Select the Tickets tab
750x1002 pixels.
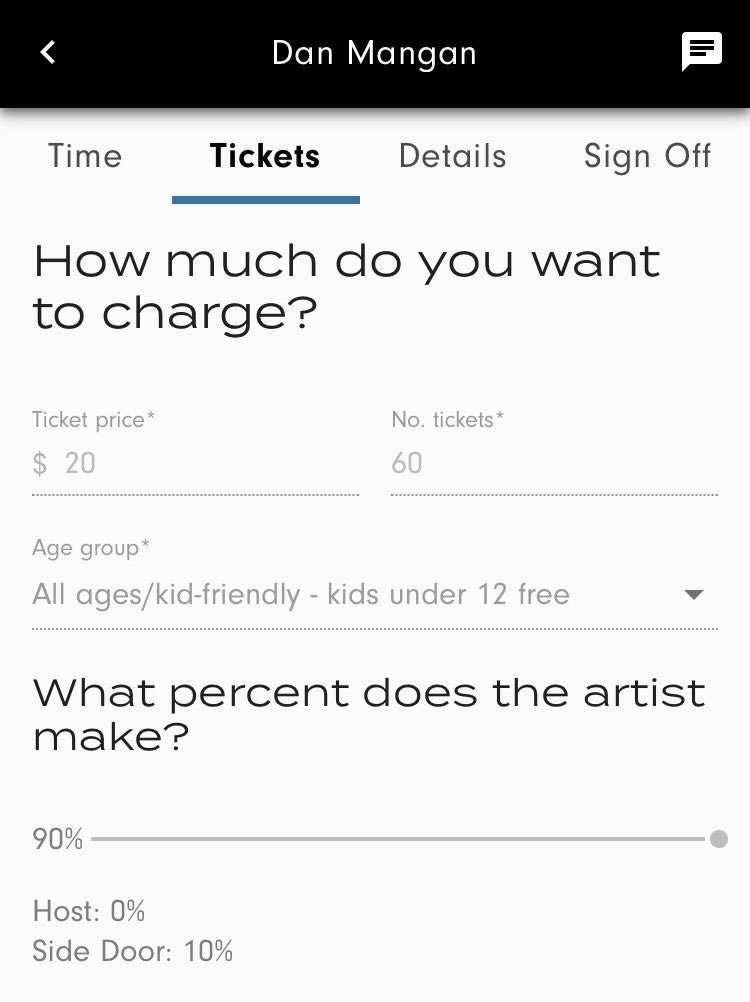265,157
